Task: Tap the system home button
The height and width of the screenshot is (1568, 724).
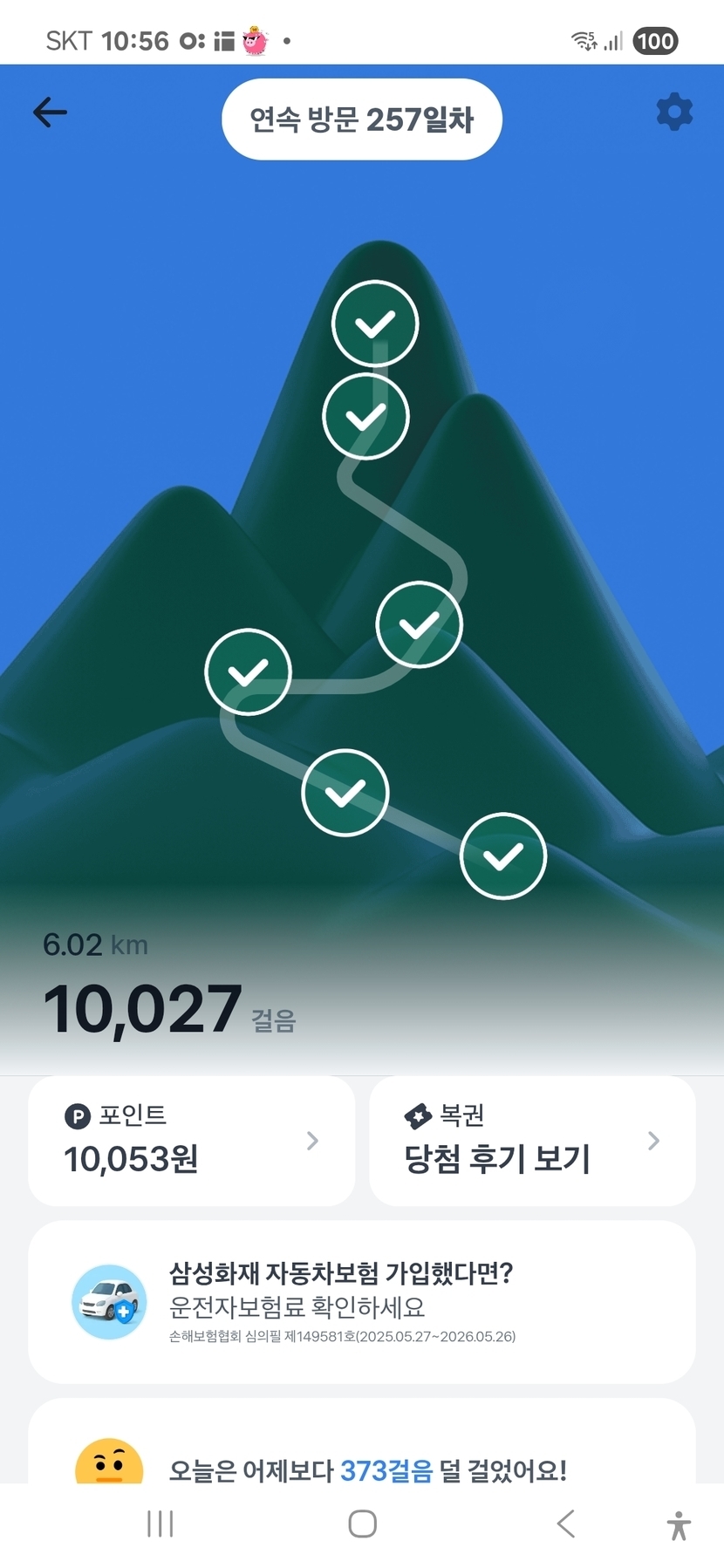Action: (x=362, y=1524)
